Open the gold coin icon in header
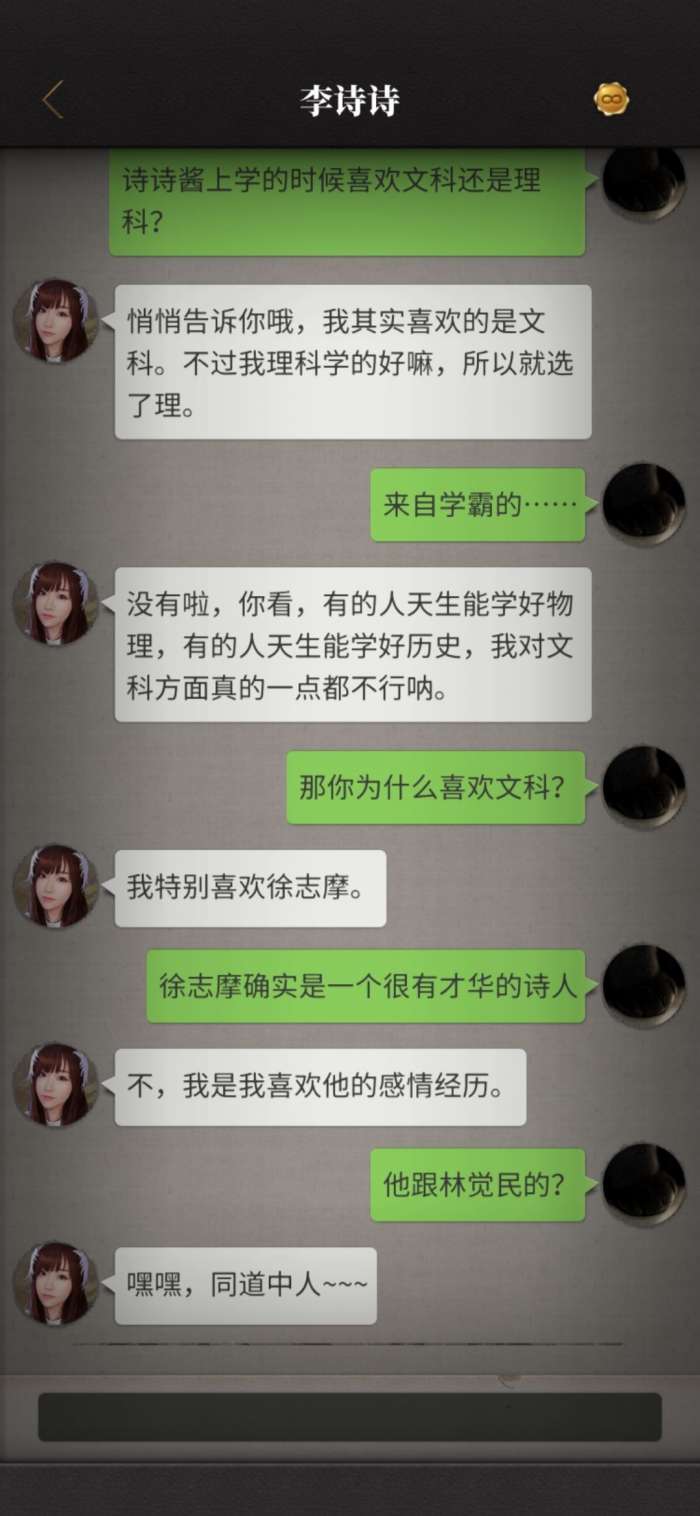Screen dimensions: 700x1516 pos(611,99)
